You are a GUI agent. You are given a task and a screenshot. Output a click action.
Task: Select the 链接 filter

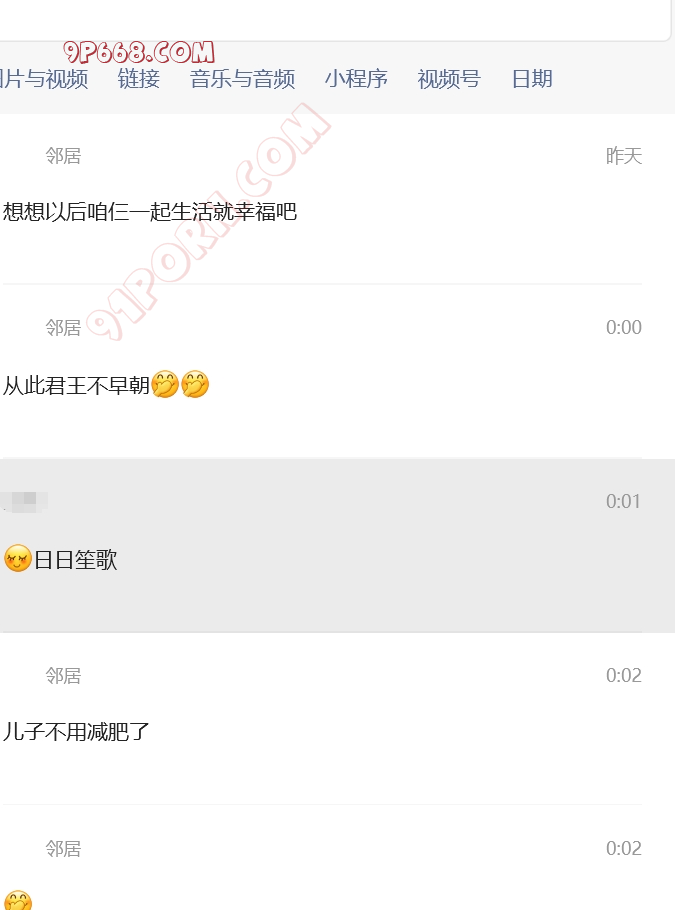[138, 79]
